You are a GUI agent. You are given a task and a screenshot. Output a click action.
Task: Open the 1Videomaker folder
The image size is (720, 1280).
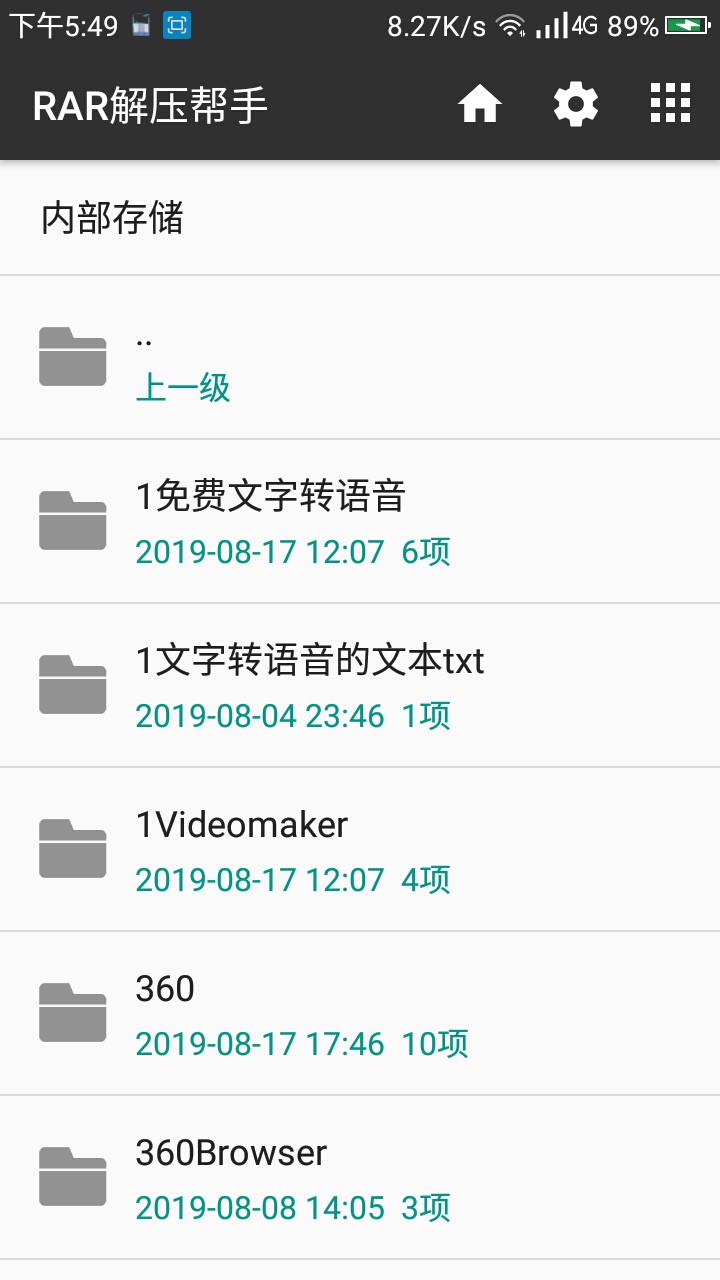click(x=360, y=849)
